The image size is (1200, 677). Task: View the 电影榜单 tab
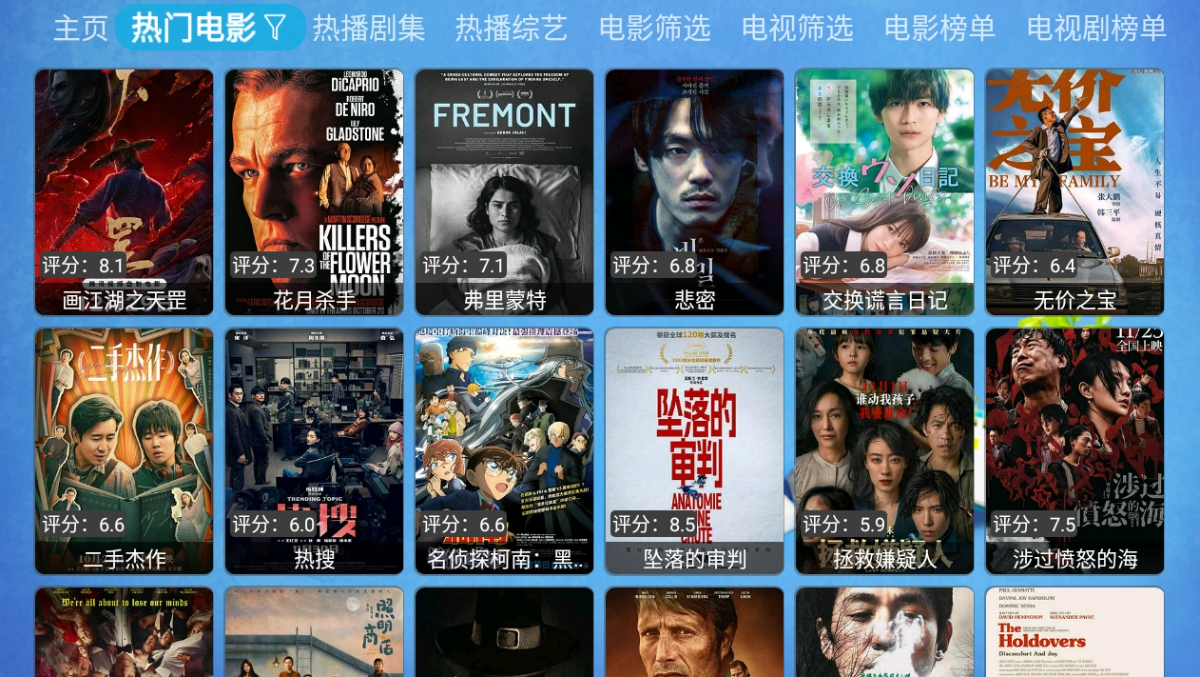[x=940, y=27]
